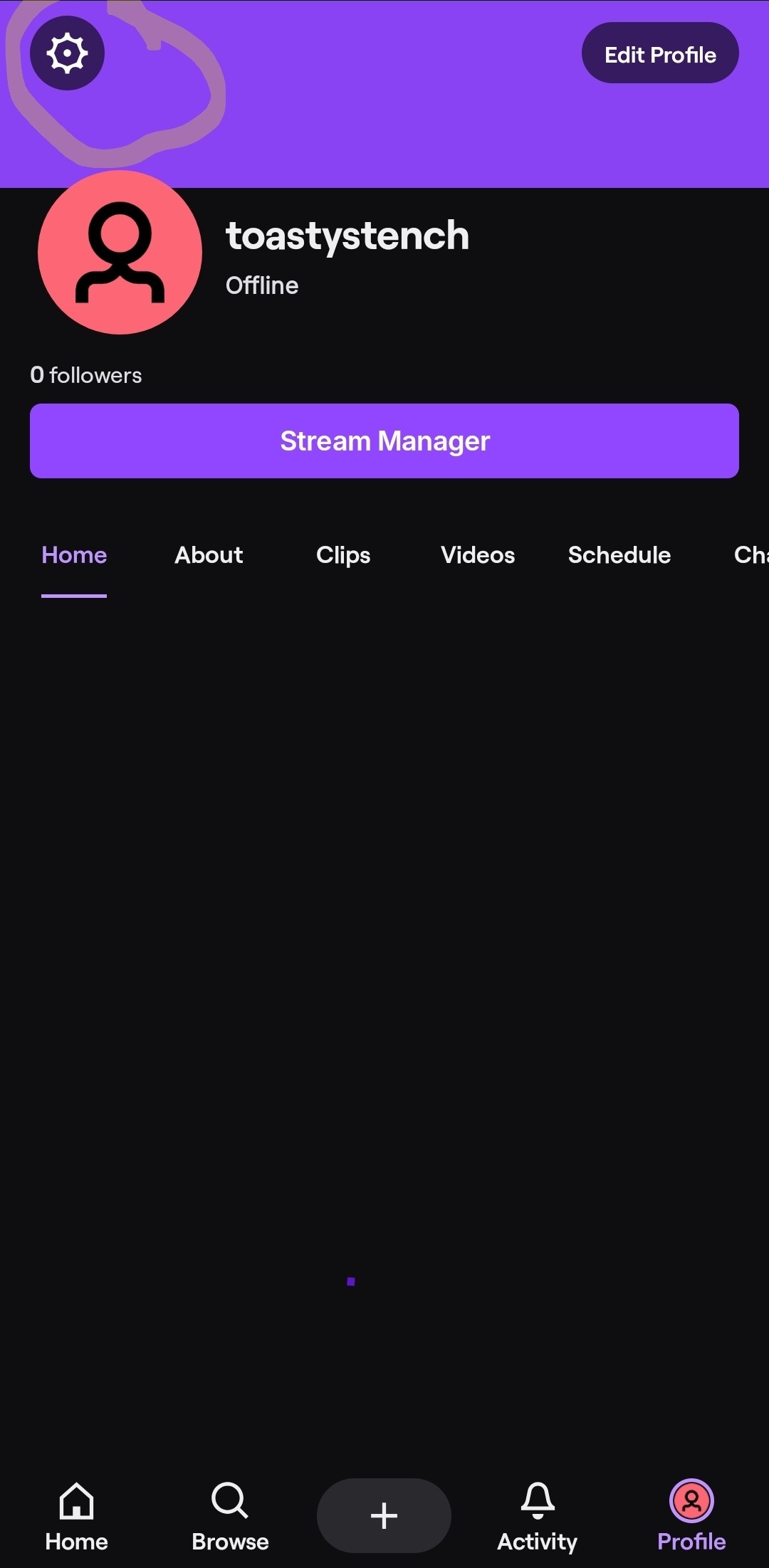Tap the plus create button
Image resolution: width=769 pixels, height=1568 pixels.
point(384,1515)
